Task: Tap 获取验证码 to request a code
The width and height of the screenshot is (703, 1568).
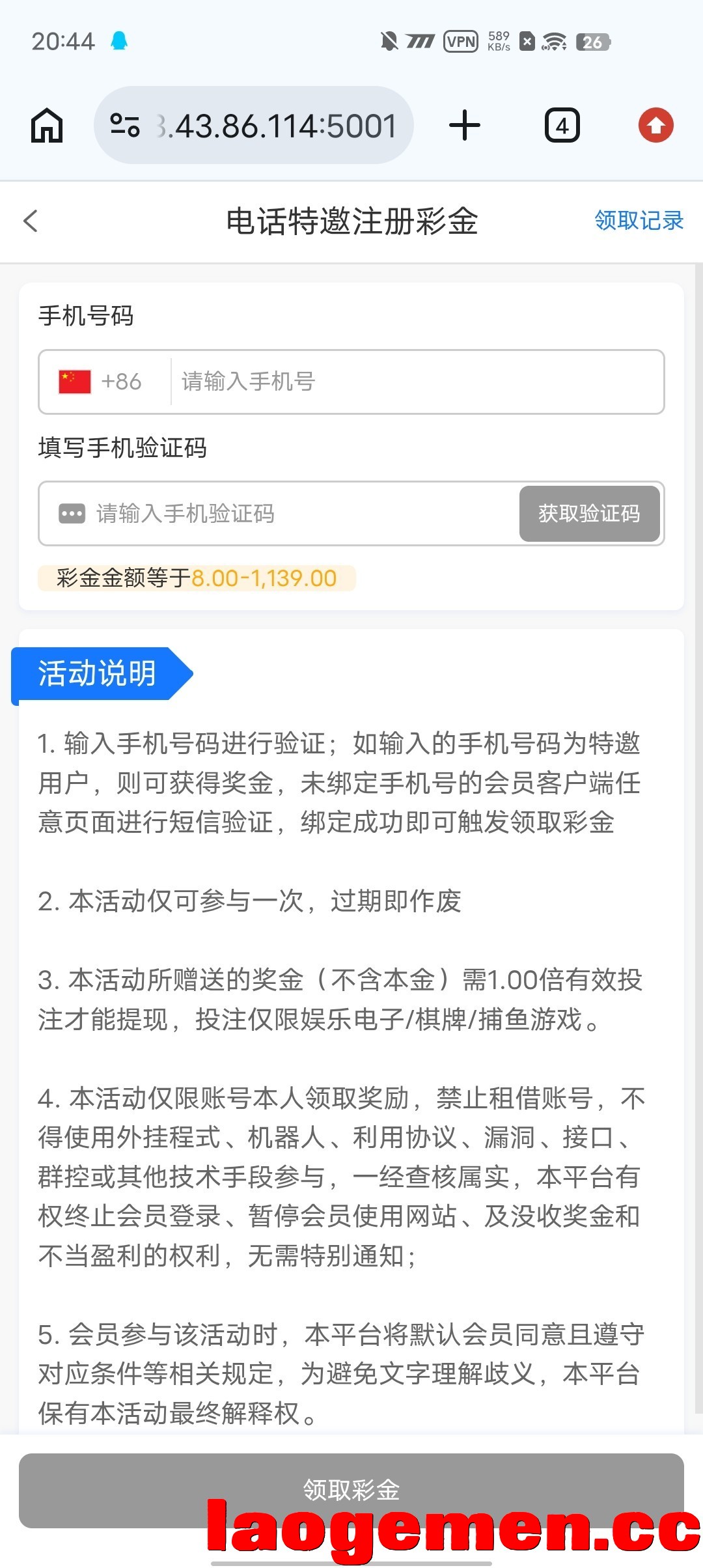Action: click(590, 514)
